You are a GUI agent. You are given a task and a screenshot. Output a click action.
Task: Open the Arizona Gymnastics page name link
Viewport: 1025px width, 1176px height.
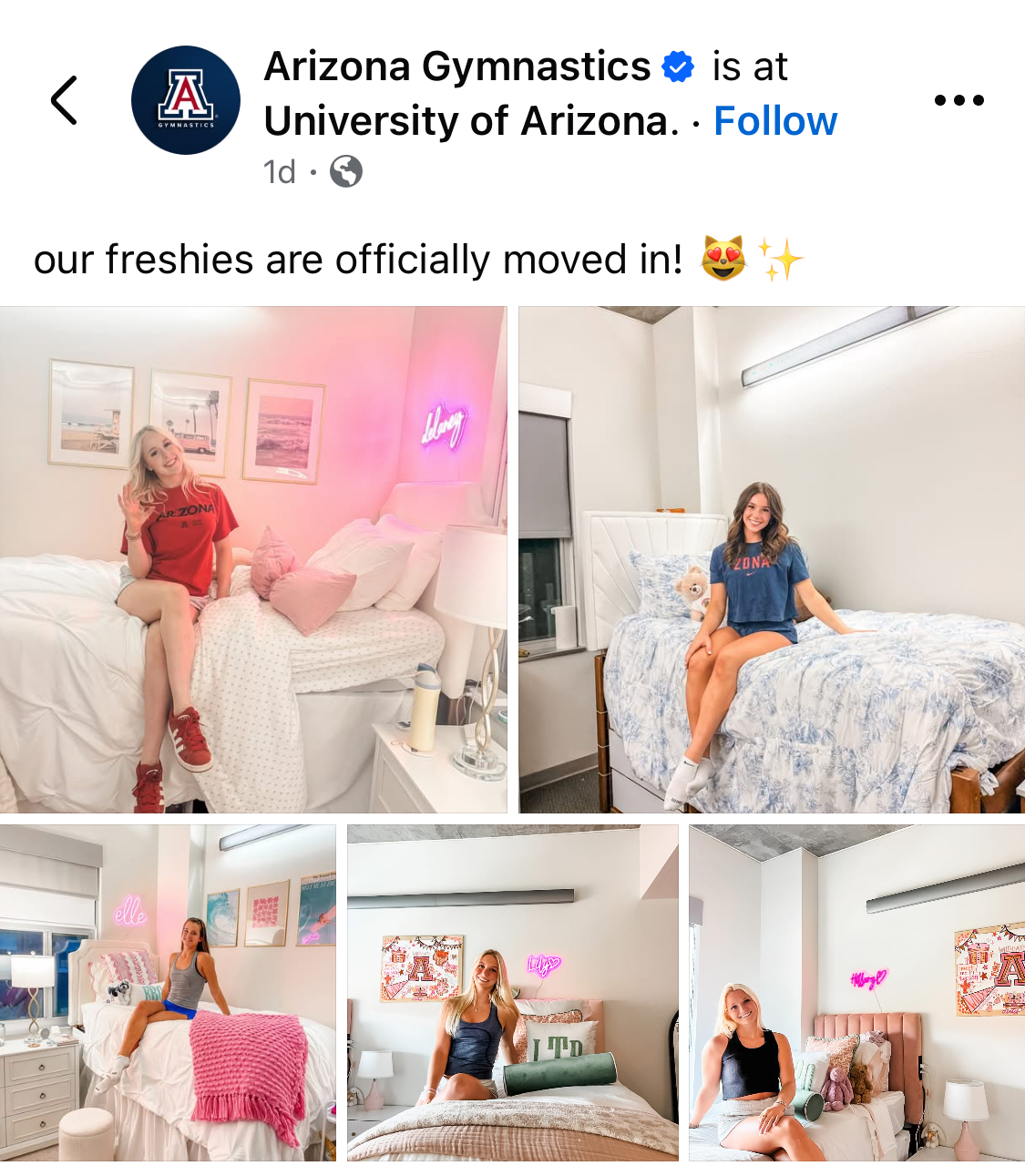[x=457, y=66]
